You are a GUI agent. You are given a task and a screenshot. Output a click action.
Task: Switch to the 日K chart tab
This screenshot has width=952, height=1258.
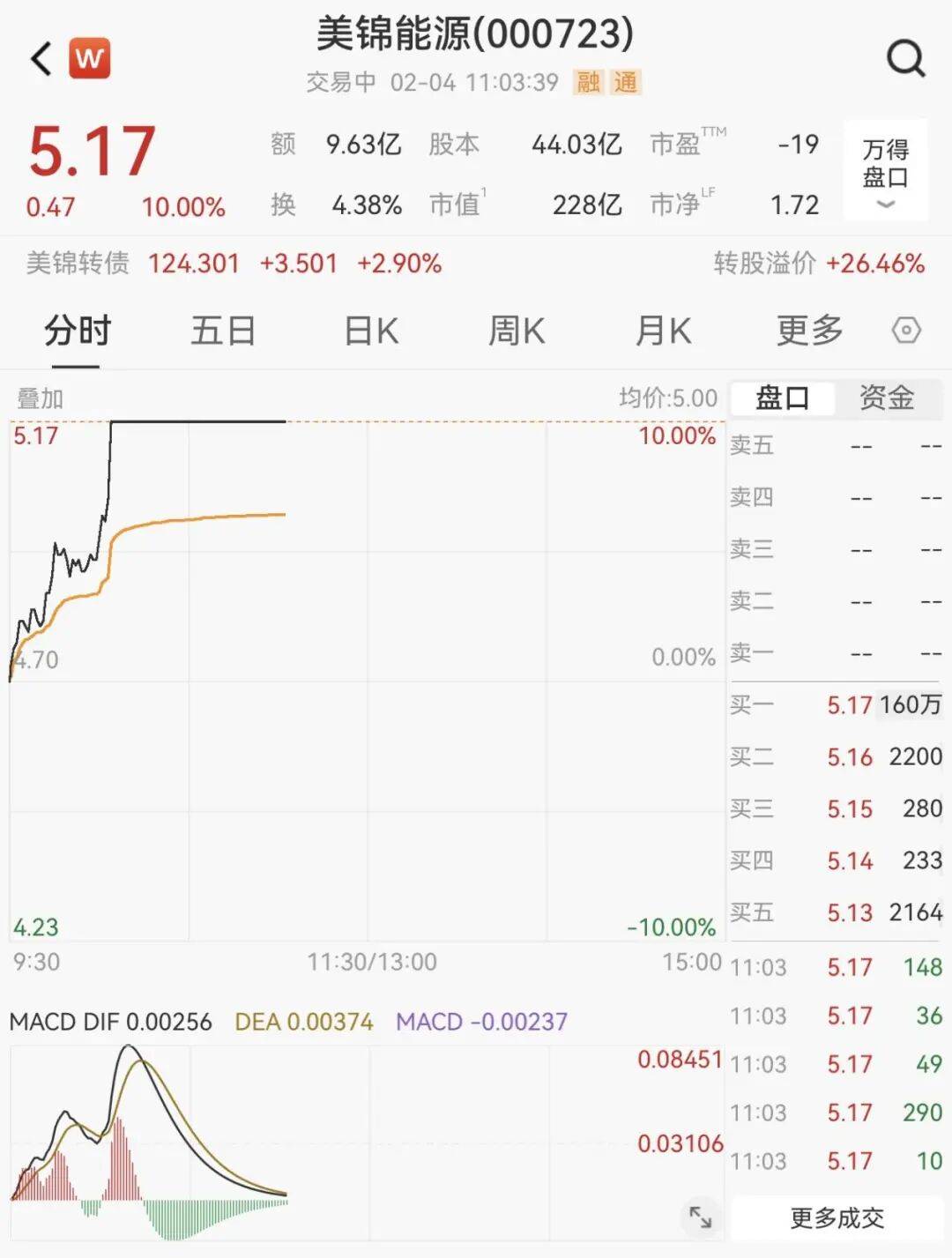click(x=371, y=331)
